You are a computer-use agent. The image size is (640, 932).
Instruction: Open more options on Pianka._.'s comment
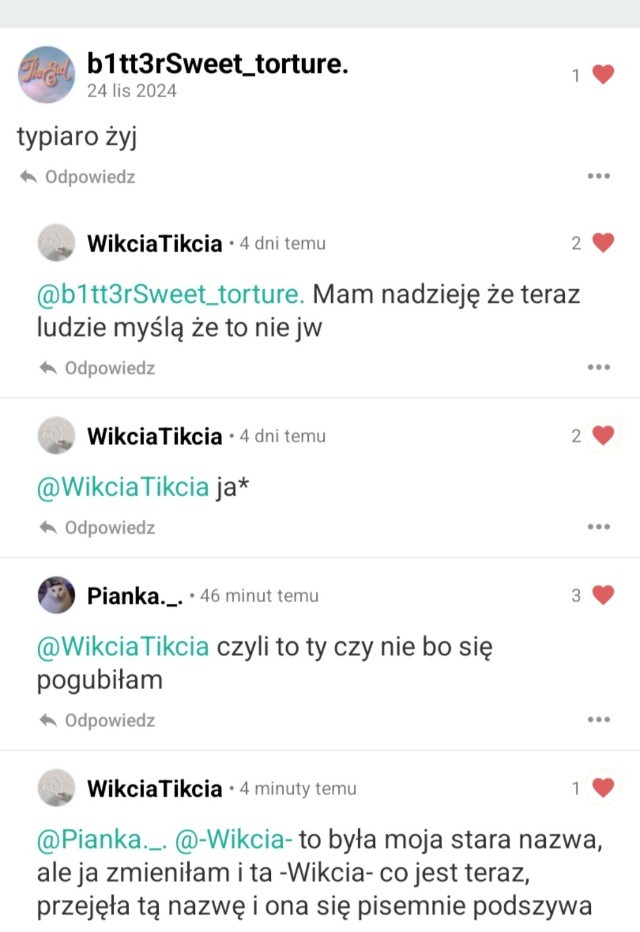tap(598, 720)
